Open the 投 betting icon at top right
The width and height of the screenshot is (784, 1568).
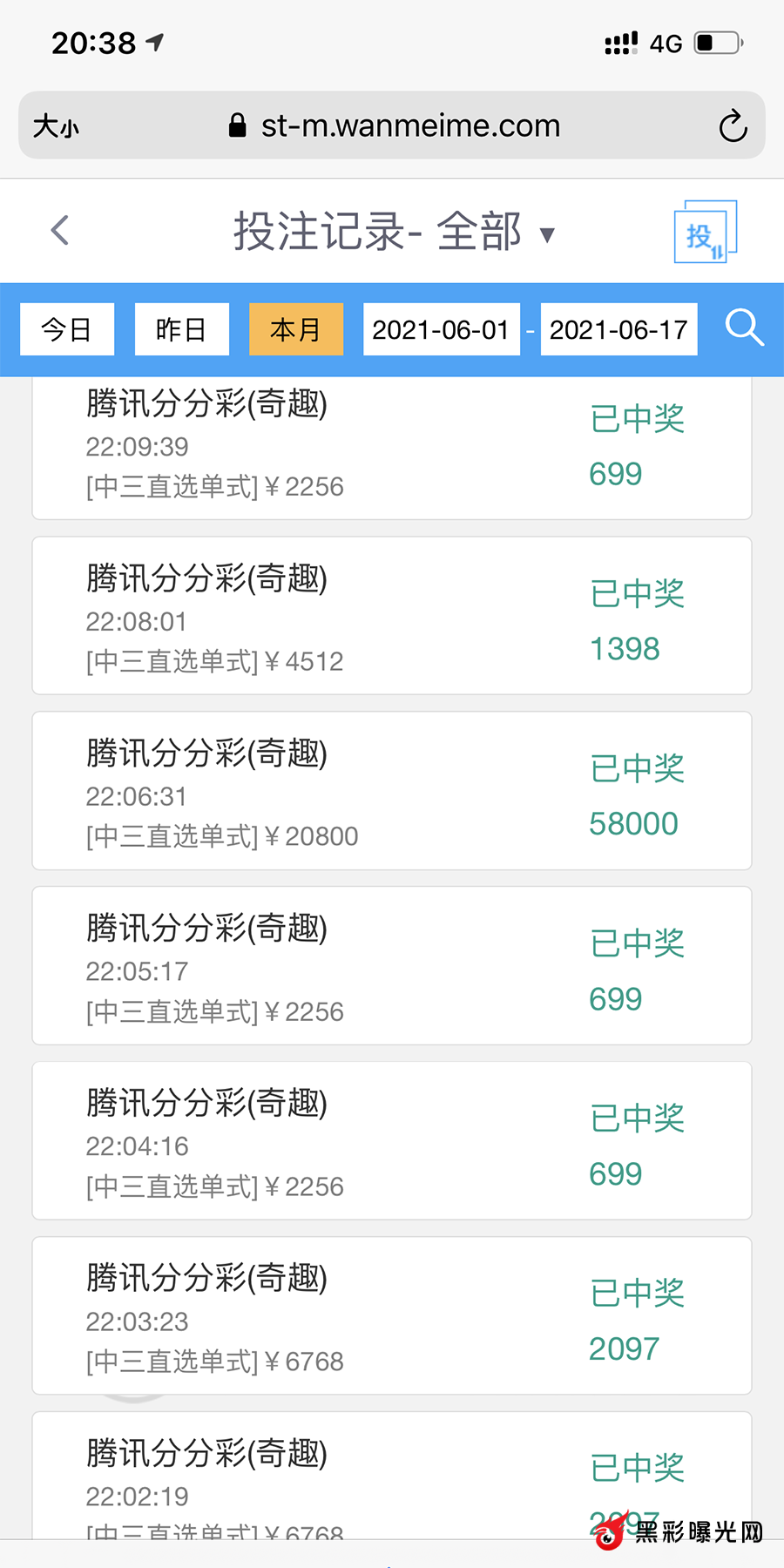click(705, 233)
